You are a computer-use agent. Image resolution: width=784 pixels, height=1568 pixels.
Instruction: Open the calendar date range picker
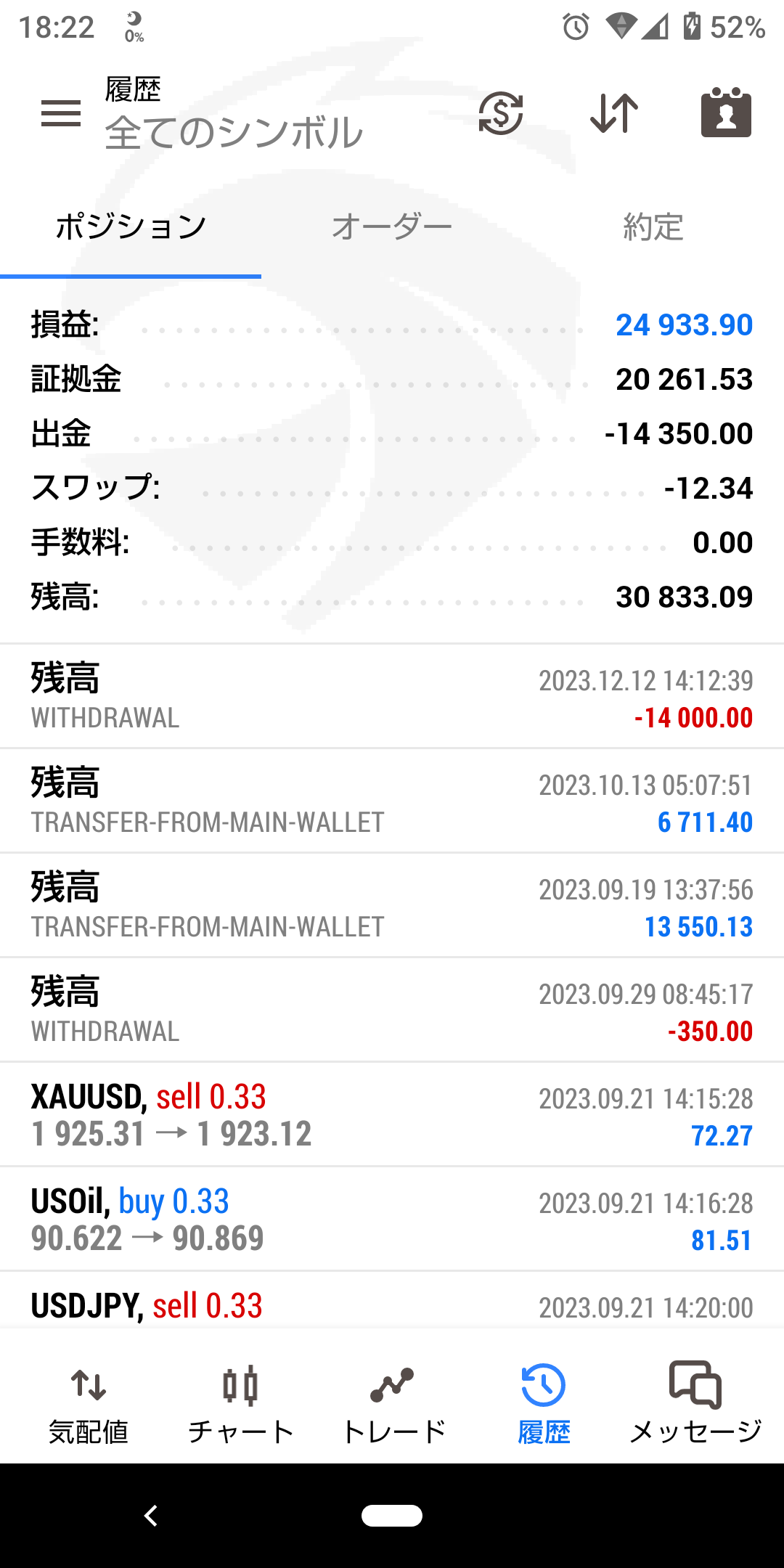[x=726, y=113]
